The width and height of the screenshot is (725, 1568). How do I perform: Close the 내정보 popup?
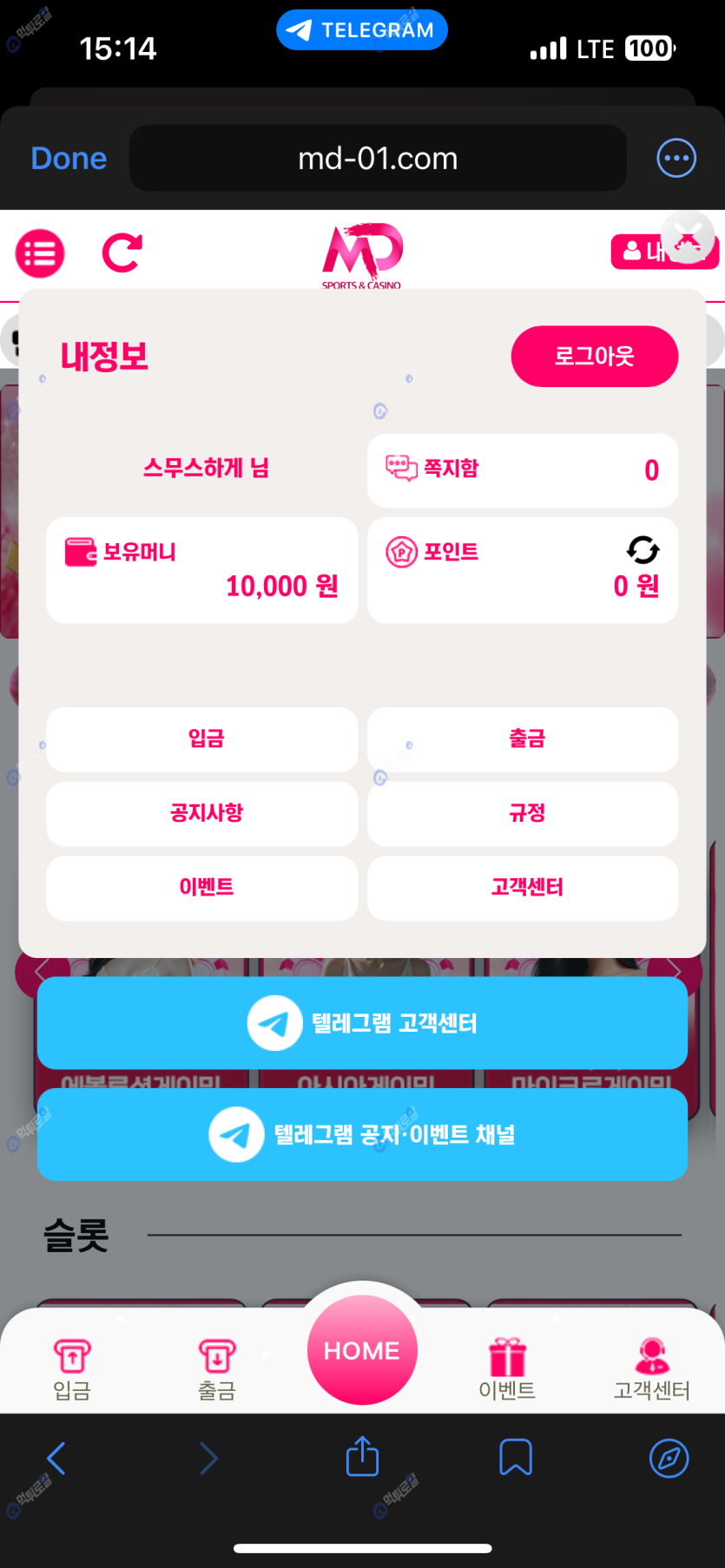(x=688, y=235)
